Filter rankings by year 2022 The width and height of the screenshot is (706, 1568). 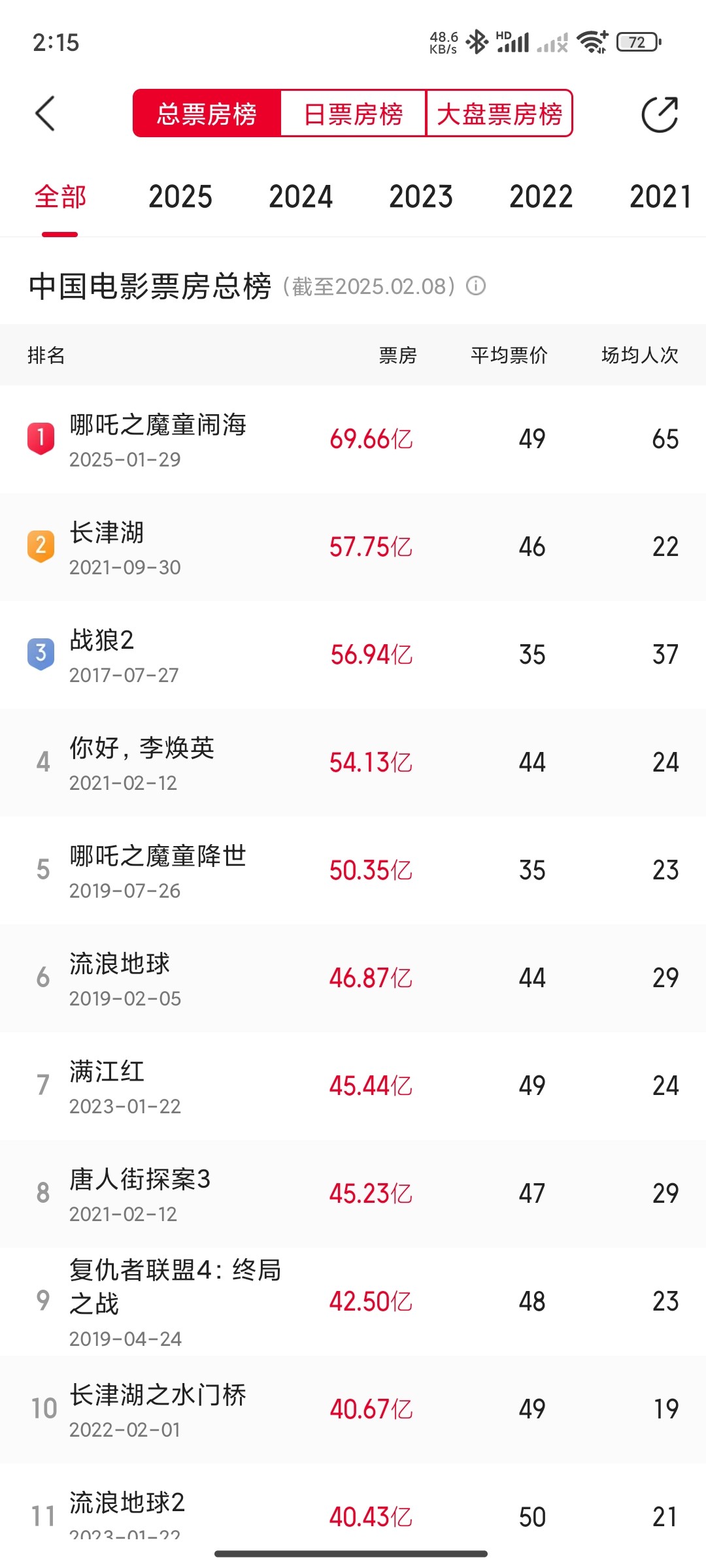coord(541,197)
